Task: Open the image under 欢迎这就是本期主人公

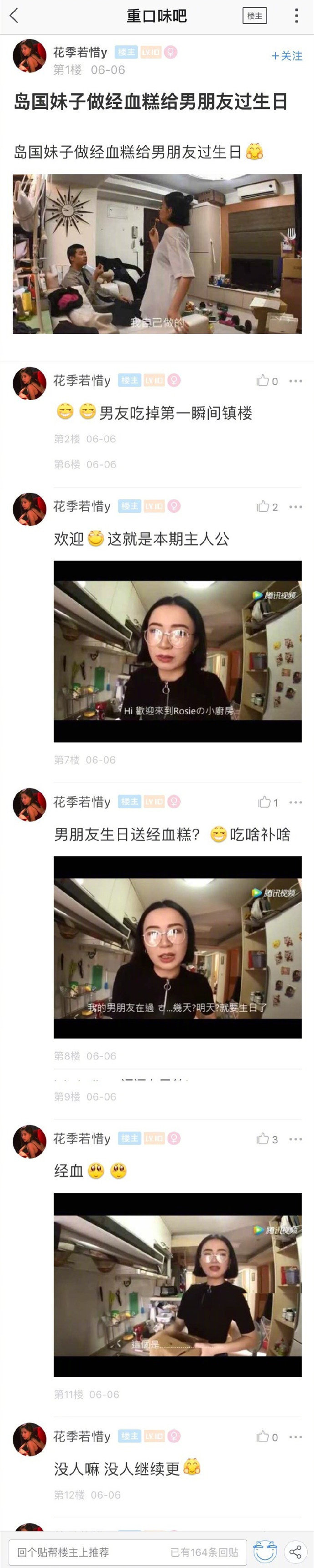Action: click(x=177, y=652)
